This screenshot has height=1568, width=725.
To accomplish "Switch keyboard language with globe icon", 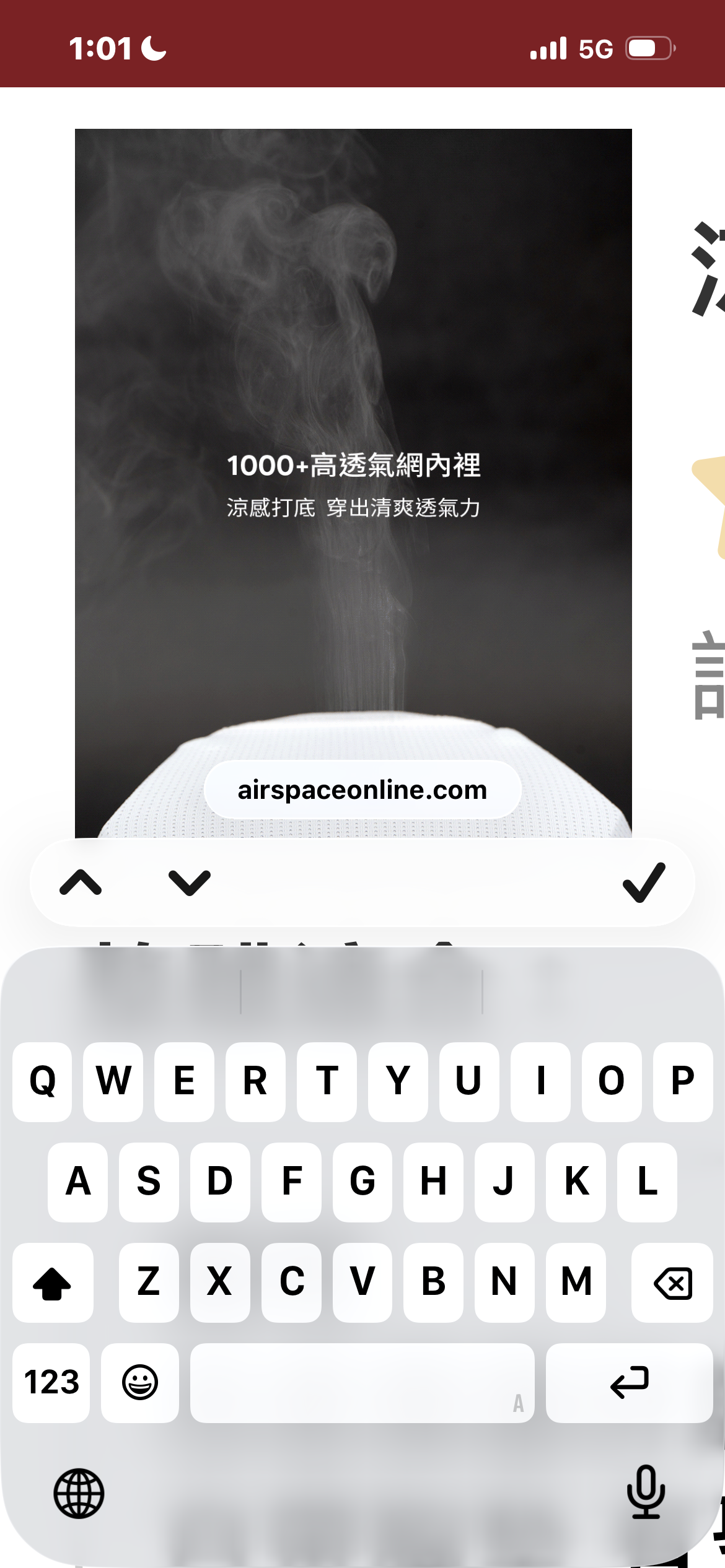I will [79, 1493].
